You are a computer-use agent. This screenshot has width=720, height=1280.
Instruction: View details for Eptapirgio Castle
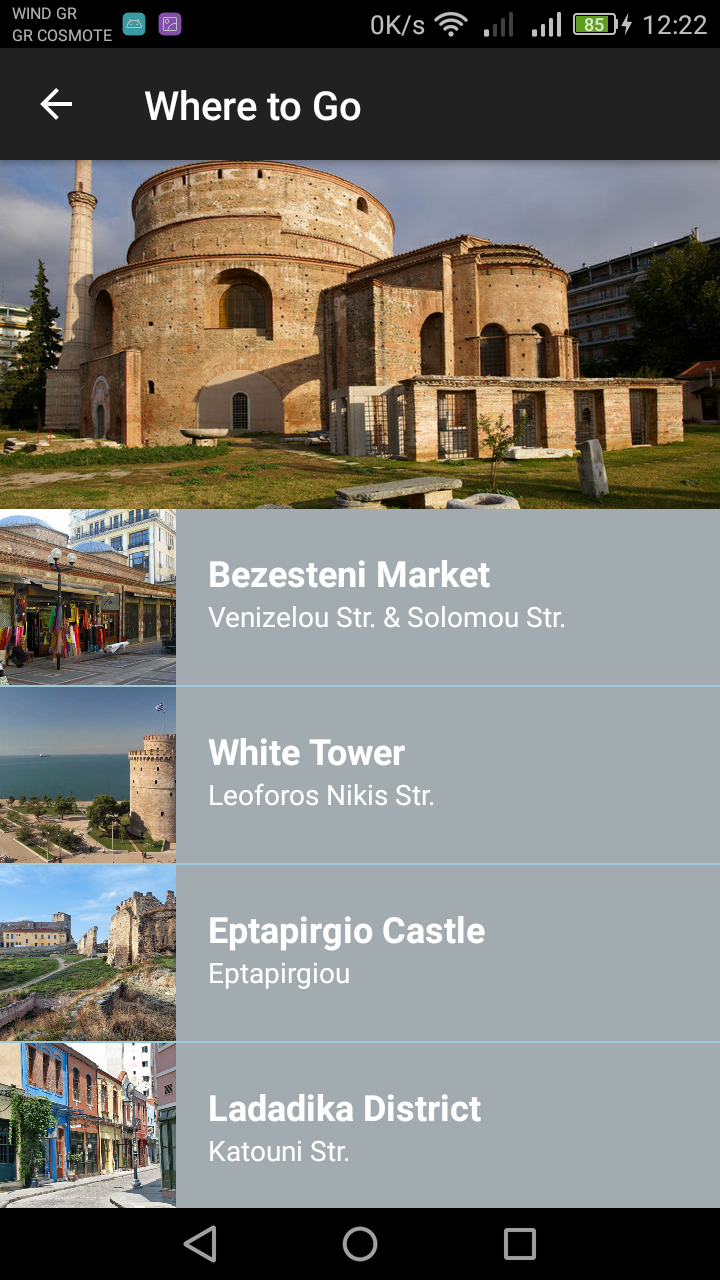360,953
